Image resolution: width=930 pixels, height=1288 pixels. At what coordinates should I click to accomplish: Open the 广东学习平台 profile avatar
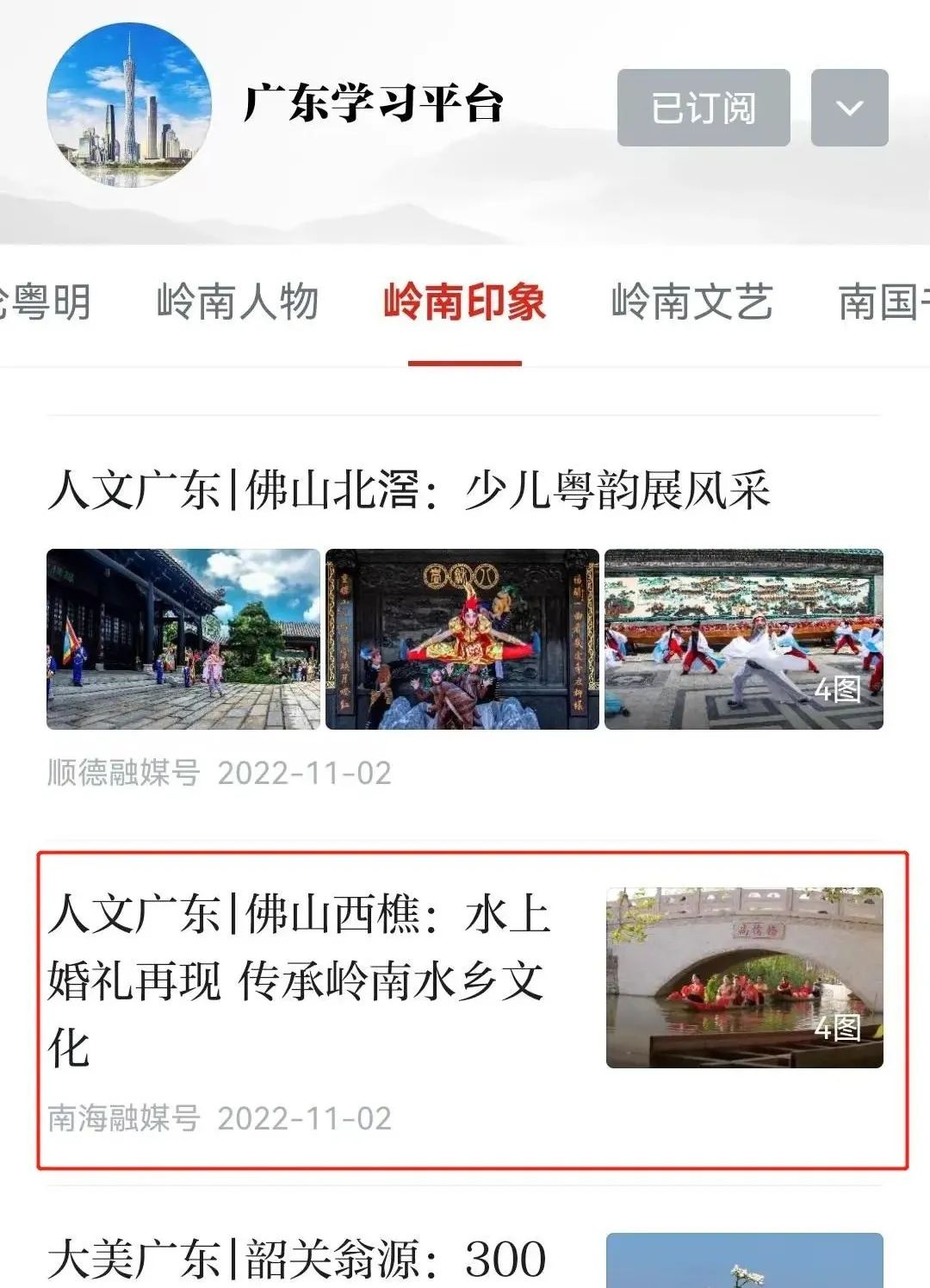coord(129,105)
